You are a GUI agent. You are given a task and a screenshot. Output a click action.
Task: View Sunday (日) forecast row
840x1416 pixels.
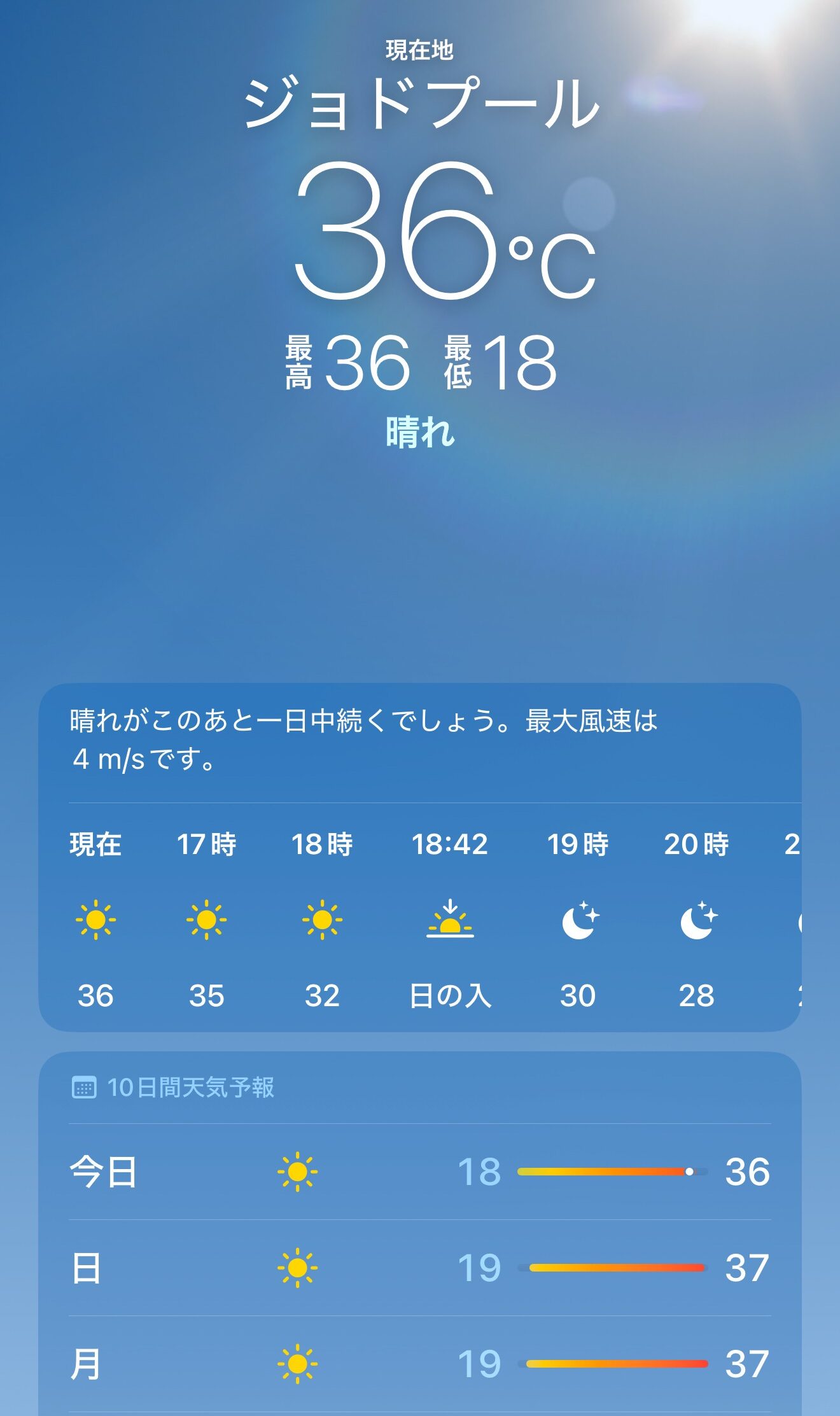tap(420, 1268)
